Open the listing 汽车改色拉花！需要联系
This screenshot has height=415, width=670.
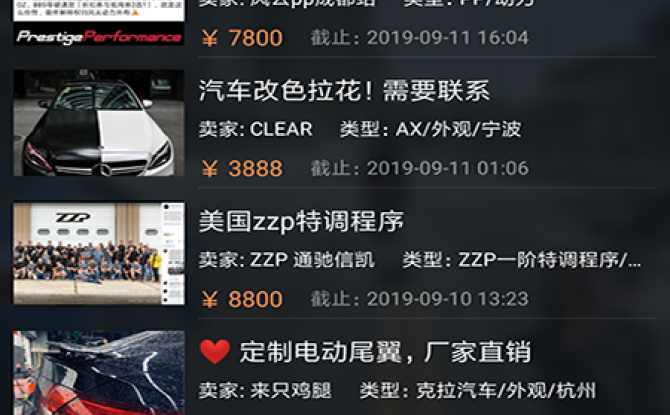(345, 91)
